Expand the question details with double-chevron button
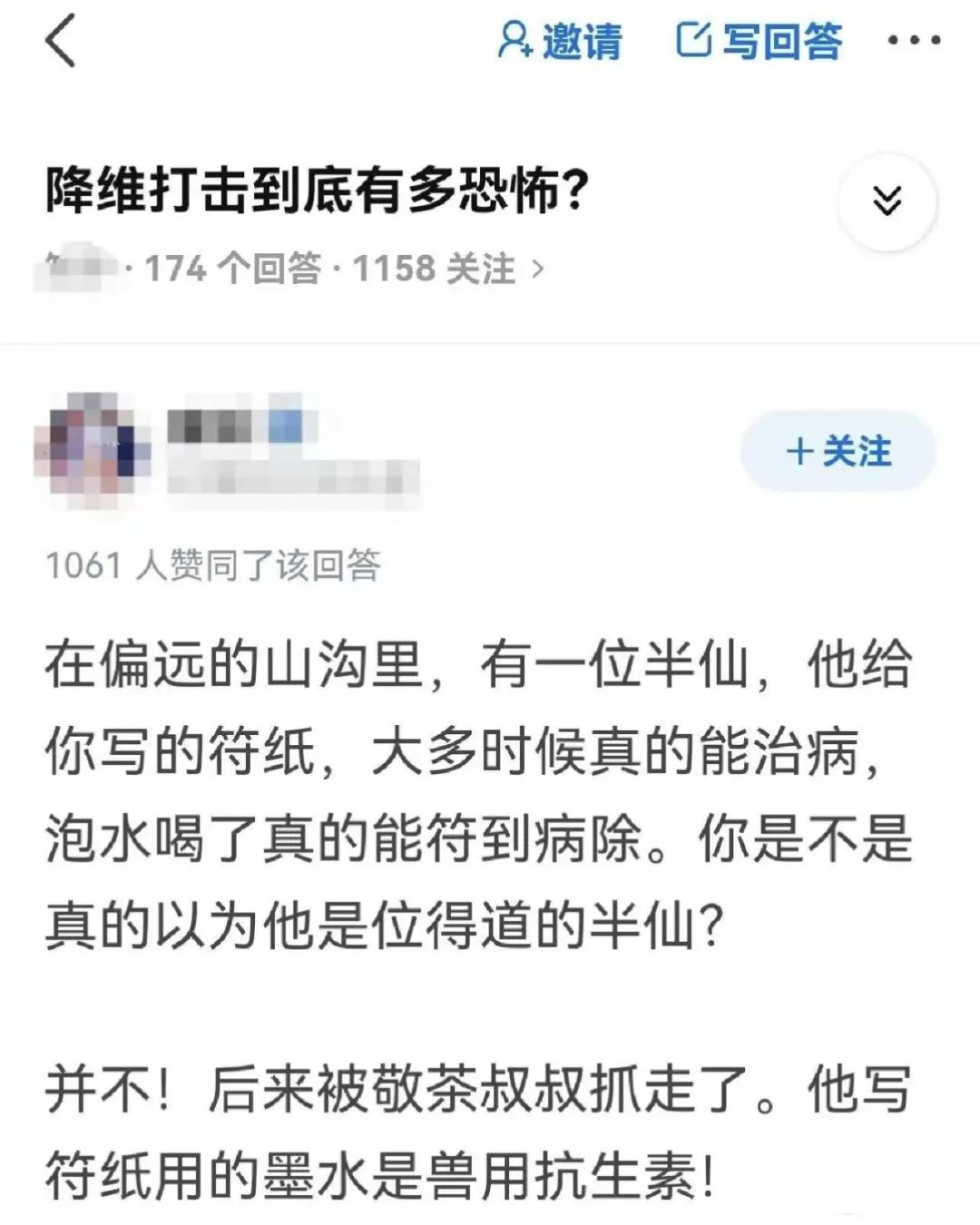The width and height of the screenshot is (980, 1225). coord(886,201)
